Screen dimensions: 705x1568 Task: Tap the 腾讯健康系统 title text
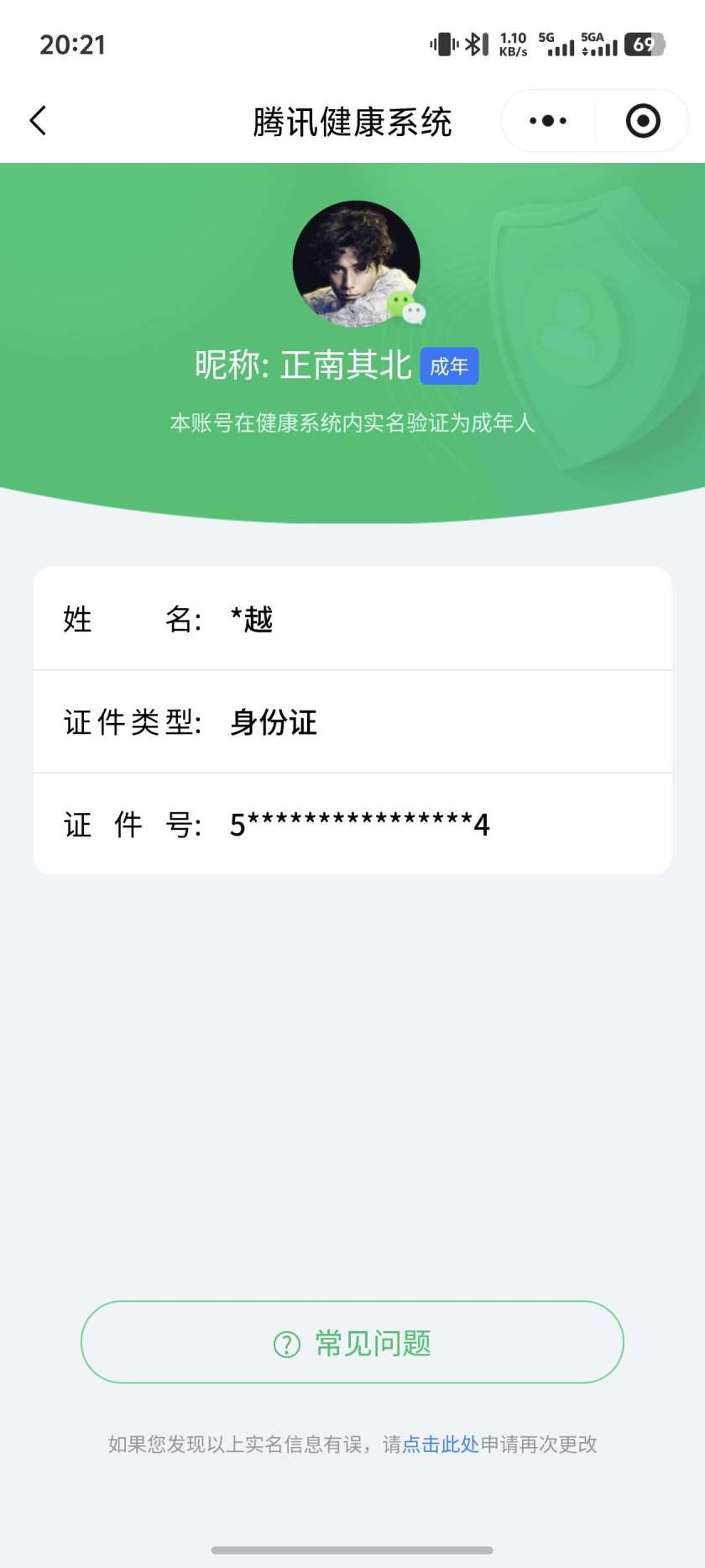352,120
